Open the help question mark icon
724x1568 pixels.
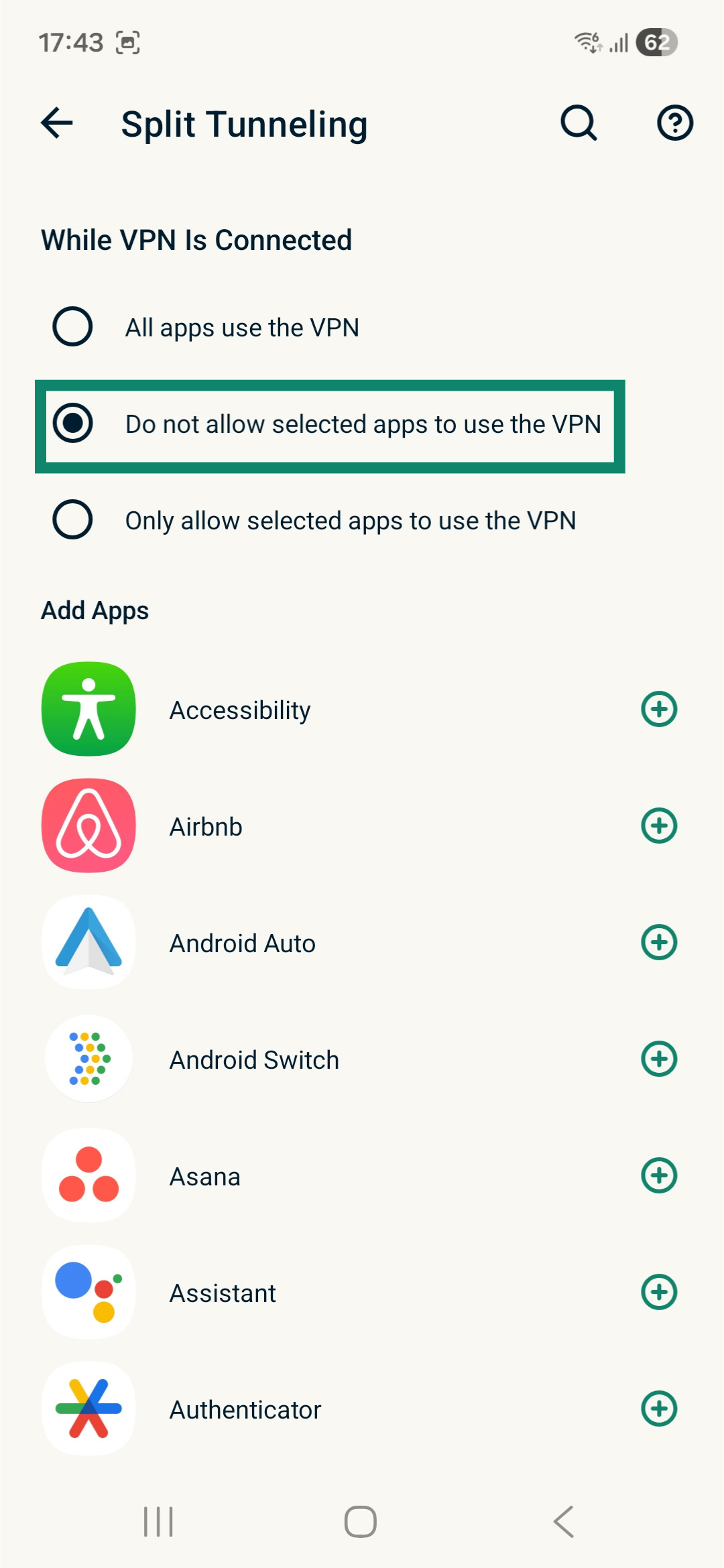674,123
